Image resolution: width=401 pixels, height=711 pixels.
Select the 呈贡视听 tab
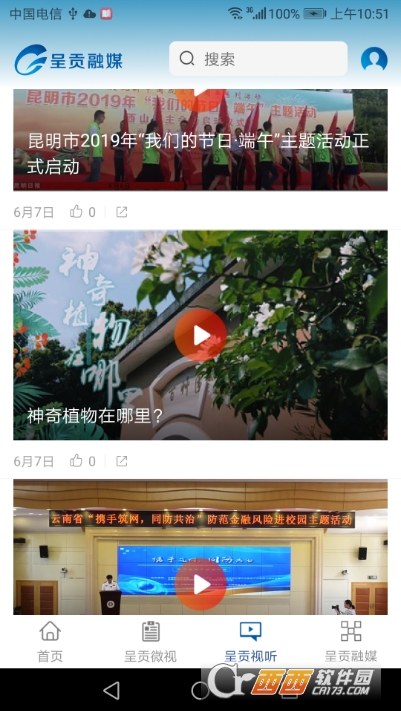(250, 641)
